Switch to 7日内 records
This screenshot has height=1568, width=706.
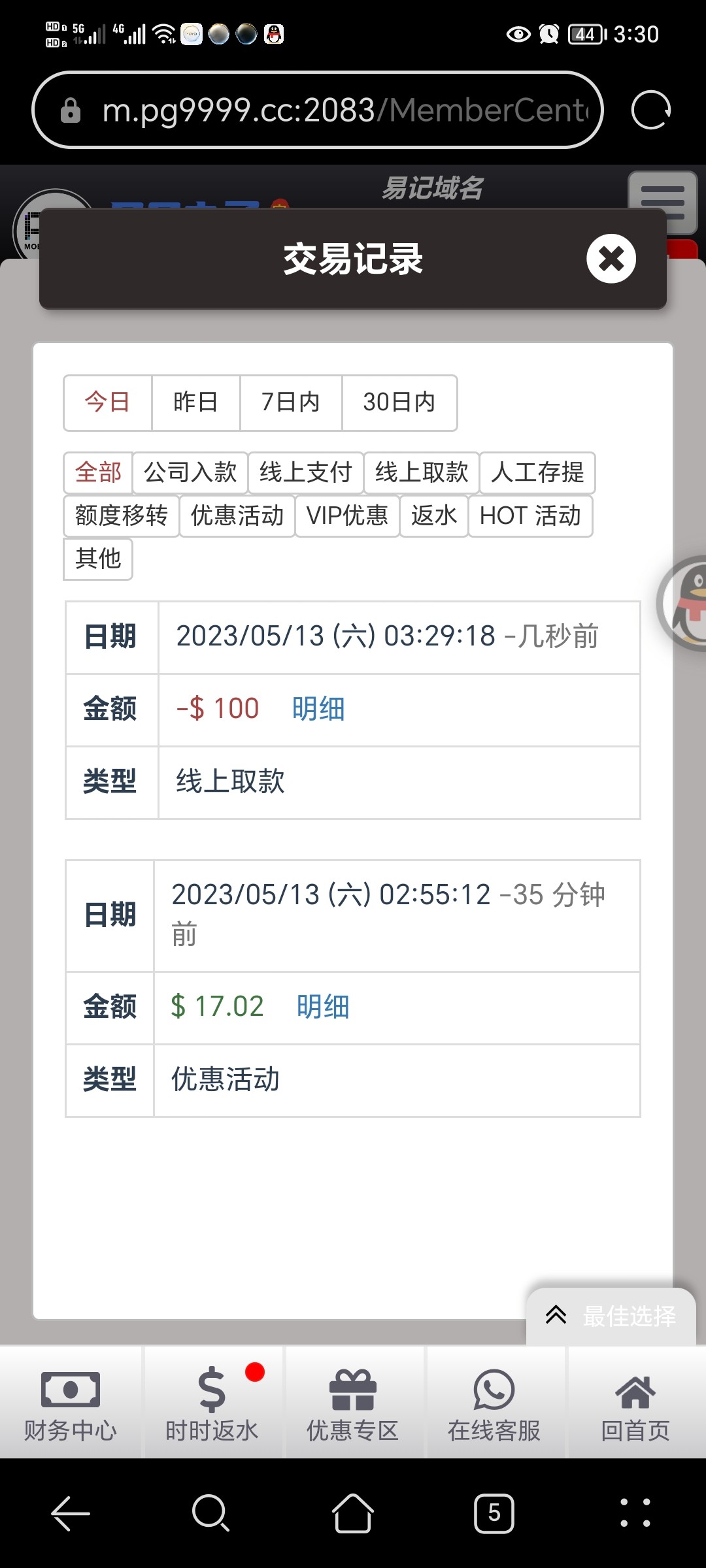pyautogui.click(x=290, y=402)
